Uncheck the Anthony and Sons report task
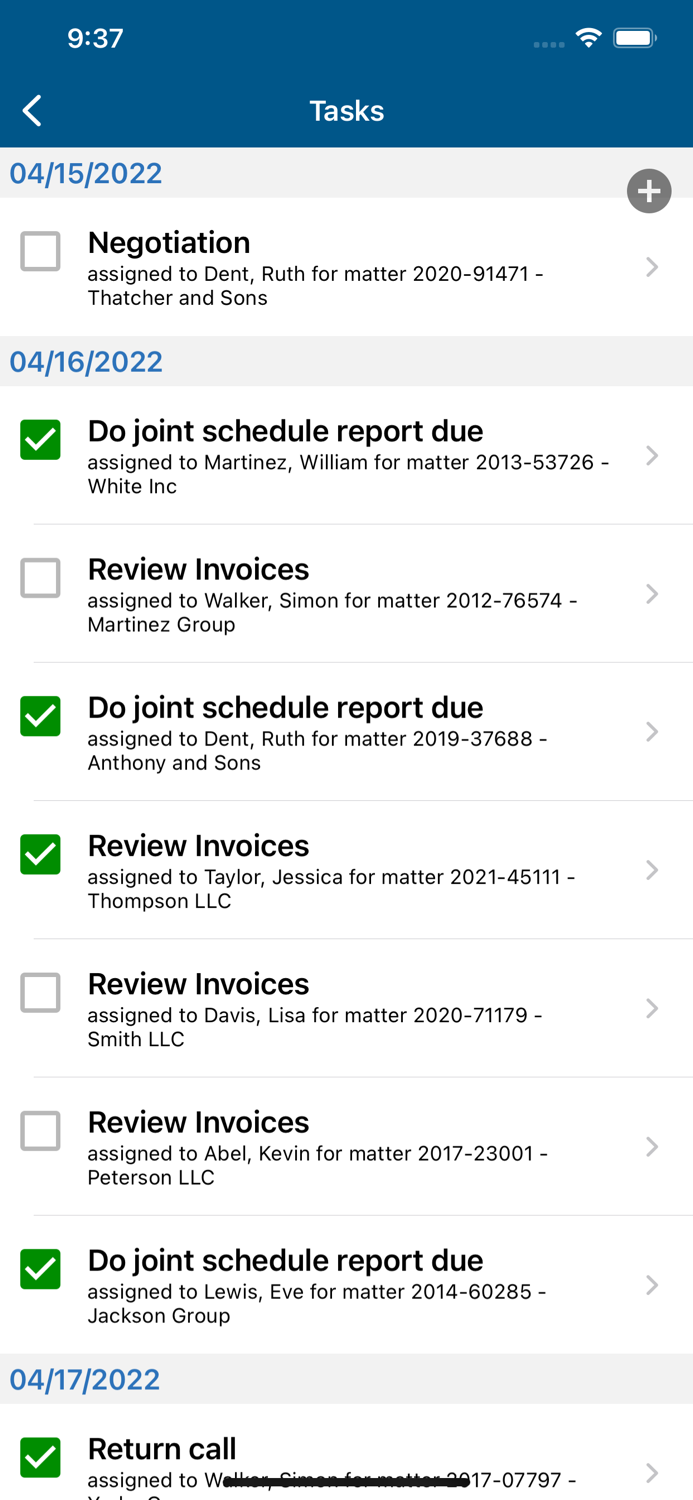This screenshot has width=693, height=1500. pyautogui.click(x=41, y=716)
